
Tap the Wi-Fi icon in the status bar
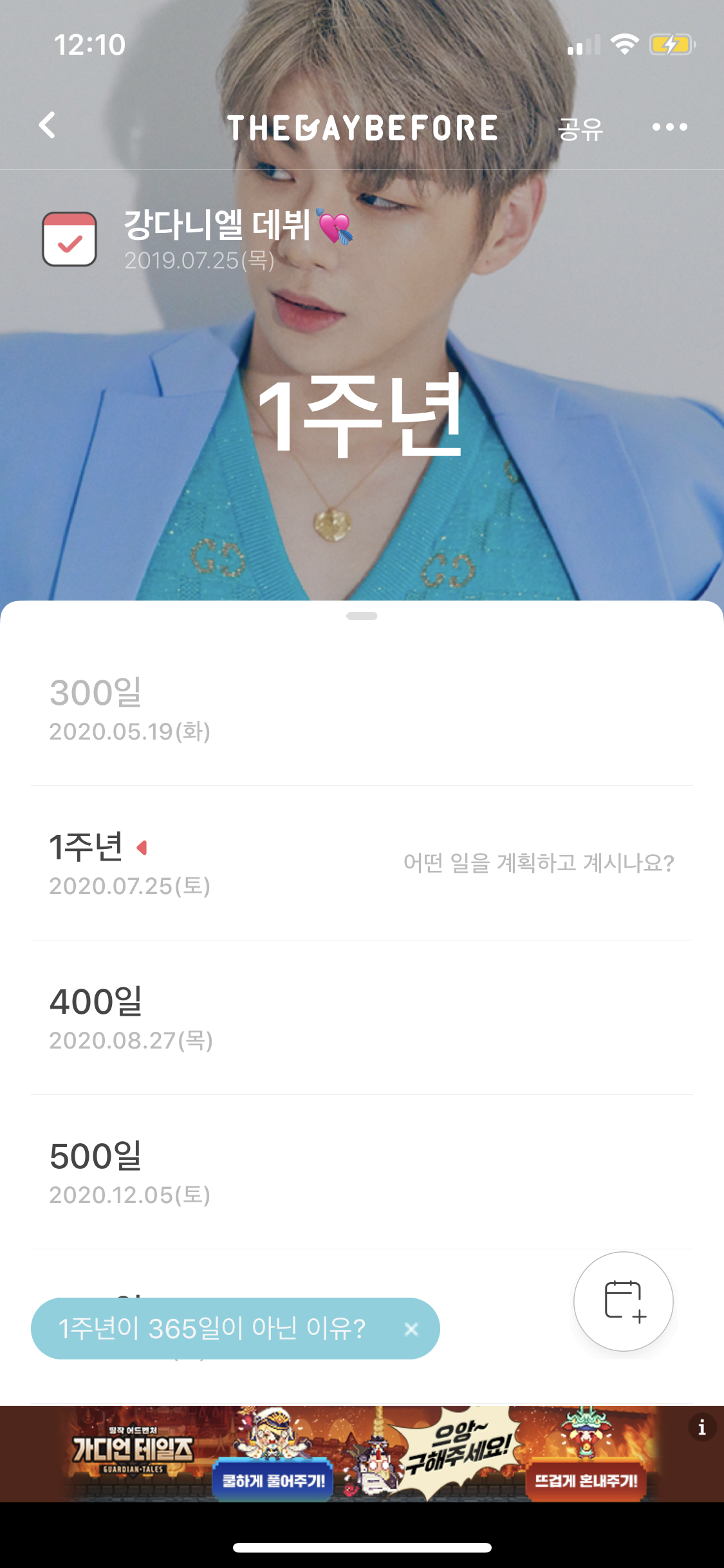[x=623, y=45]
